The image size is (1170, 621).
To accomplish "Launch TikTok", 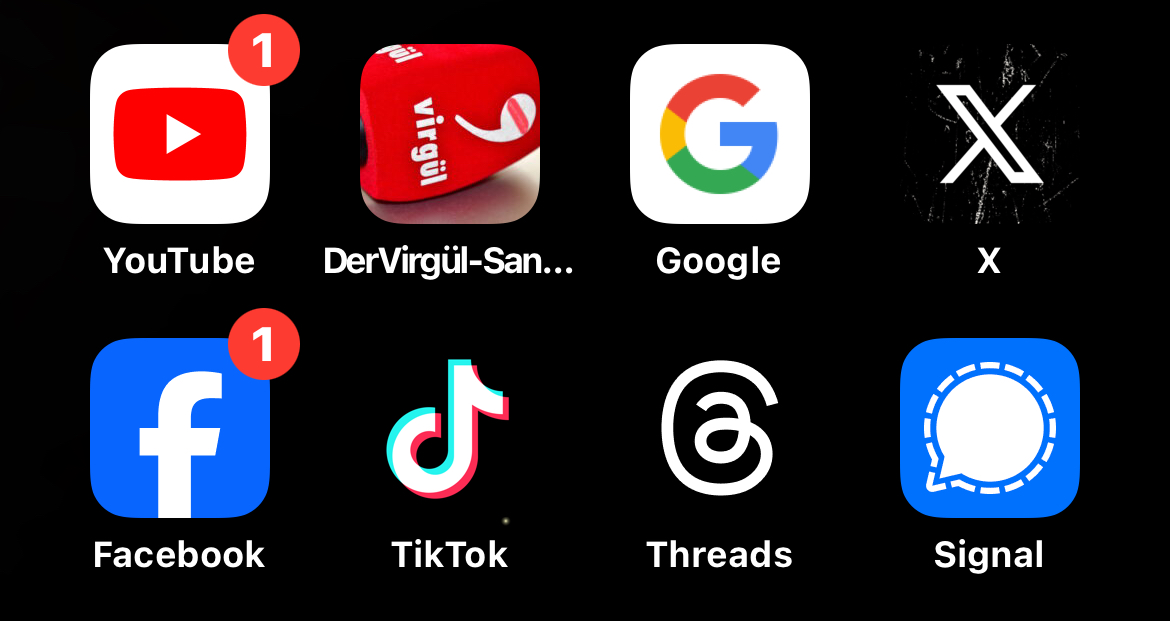I will click(450, 428).
